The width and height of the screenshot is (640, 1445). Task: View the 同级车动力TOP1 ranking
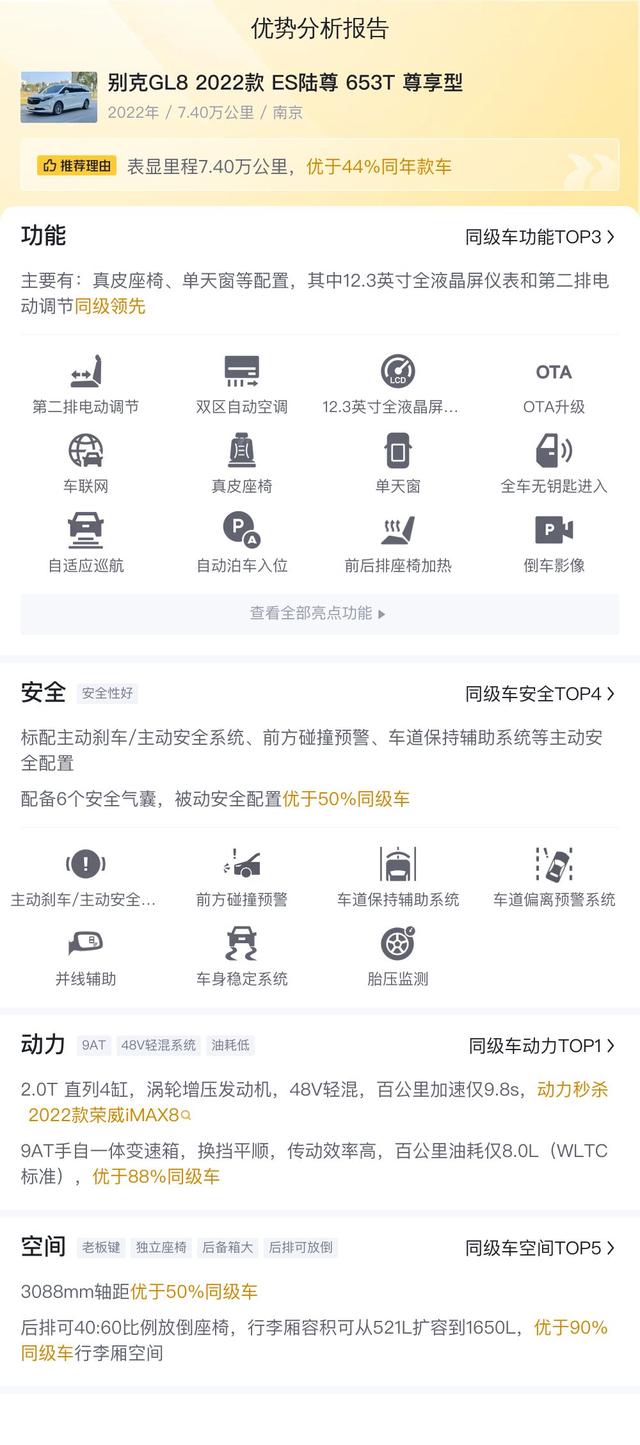(x=541, y=1045)
